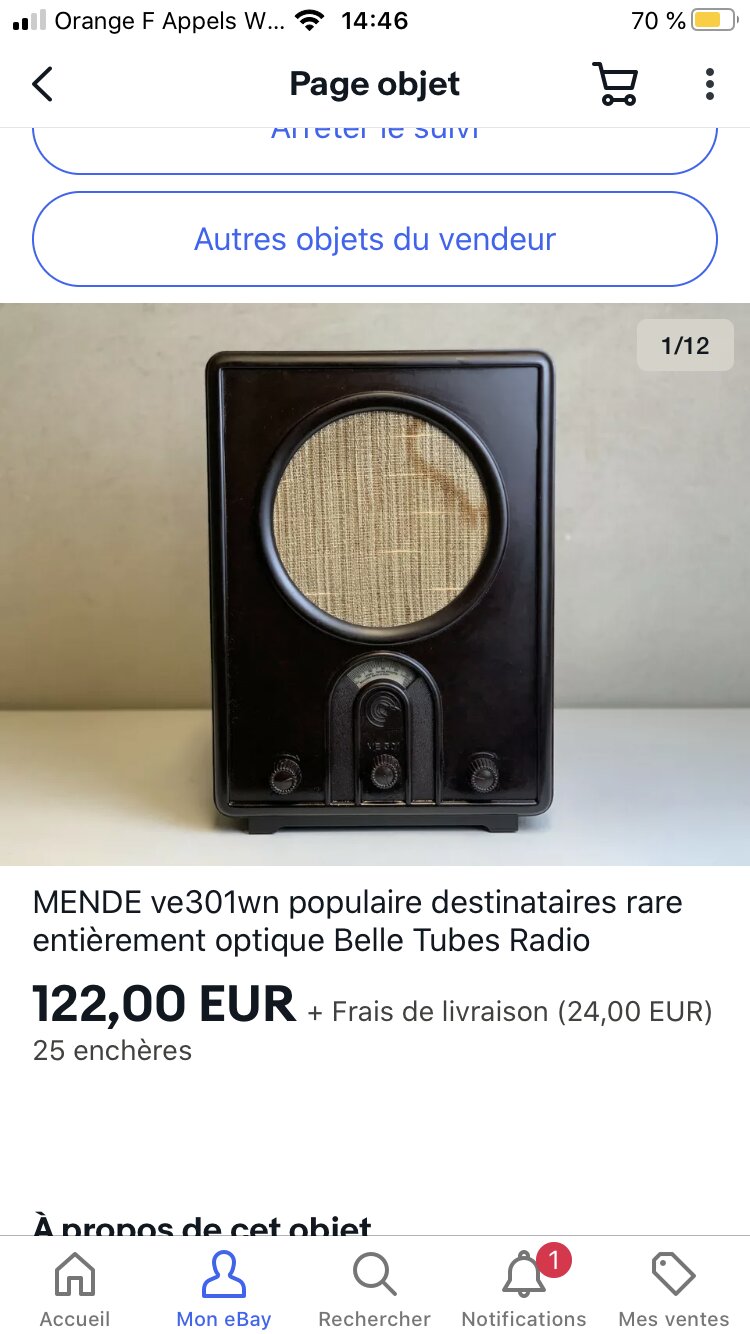The width and height of the screenshot is (750, 1334).
Task: Switch to the Mon eBay tab
Action: 224,1289
